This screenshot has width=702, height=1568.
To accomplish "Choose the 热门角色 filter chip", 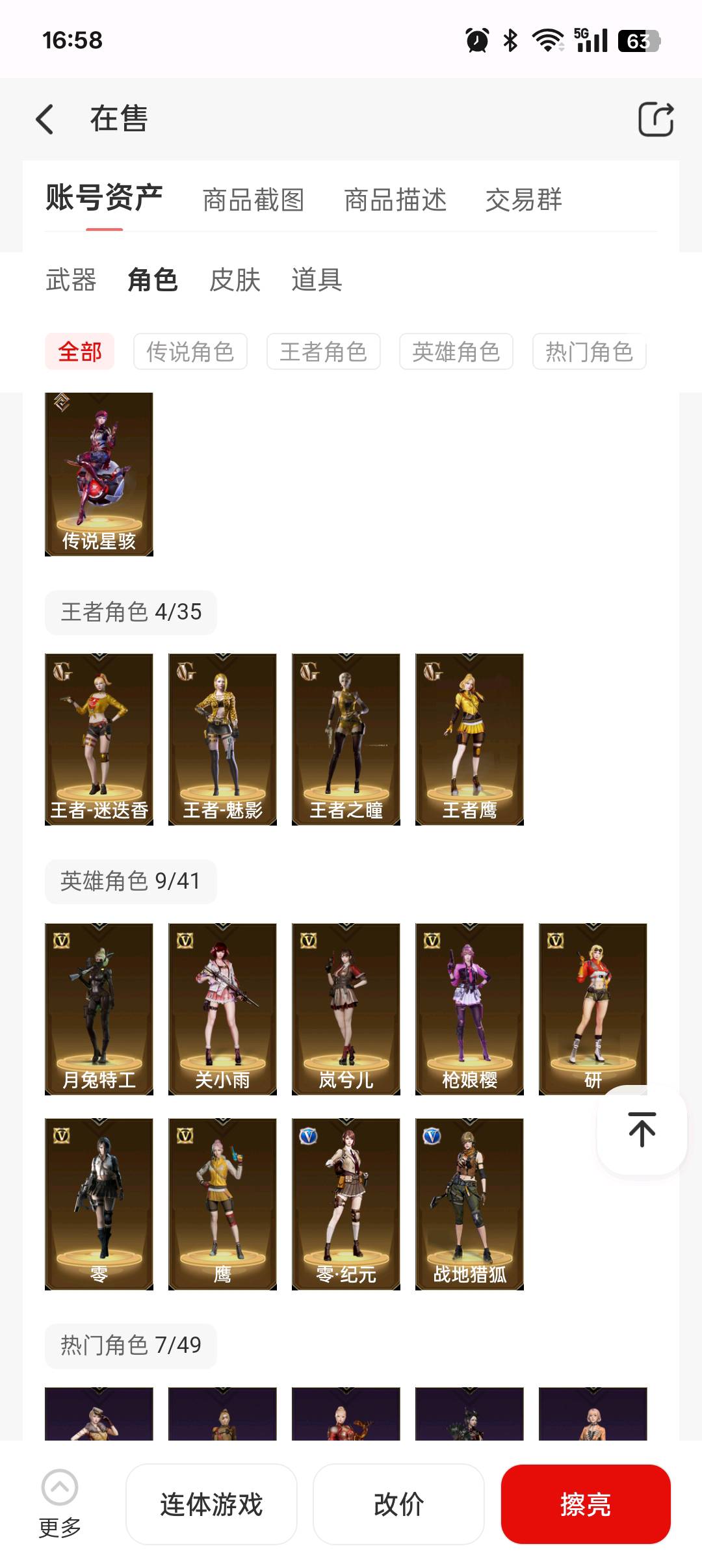I will point(588,352).
